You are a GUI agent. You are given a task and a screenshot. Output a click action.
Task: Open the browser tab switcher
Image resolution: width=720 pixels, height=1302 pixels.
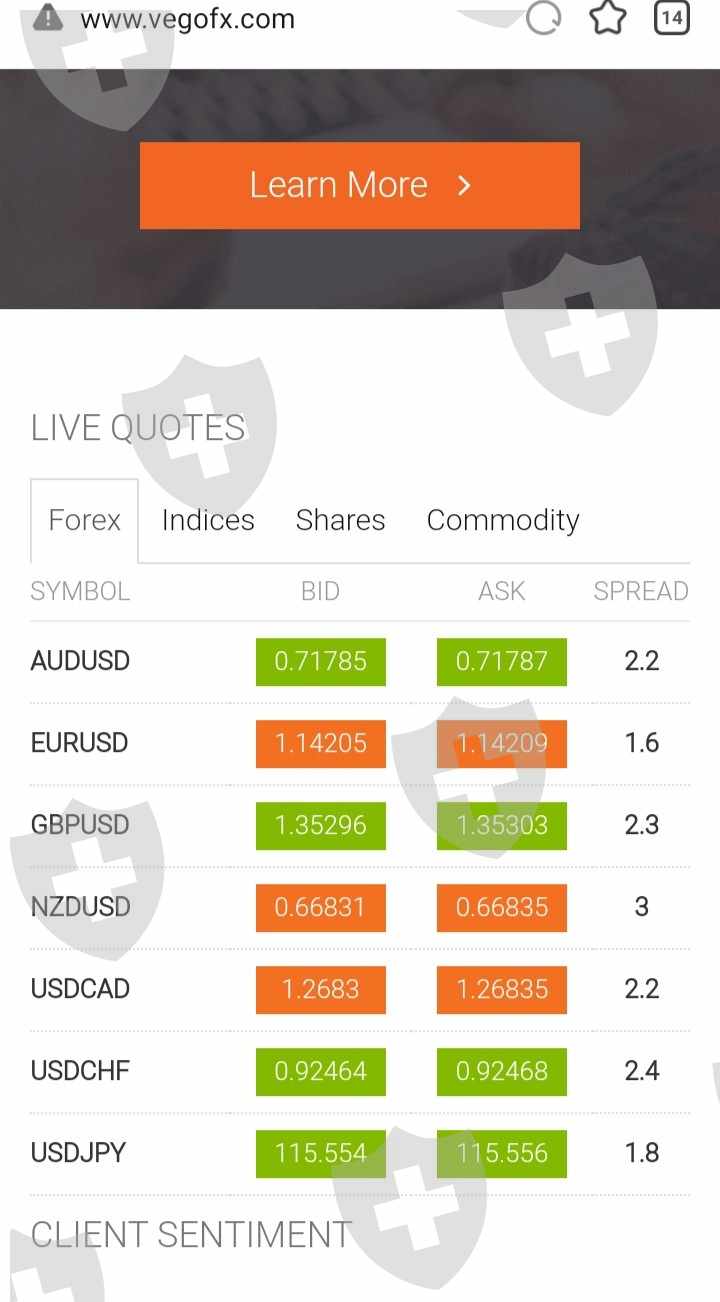672,18
